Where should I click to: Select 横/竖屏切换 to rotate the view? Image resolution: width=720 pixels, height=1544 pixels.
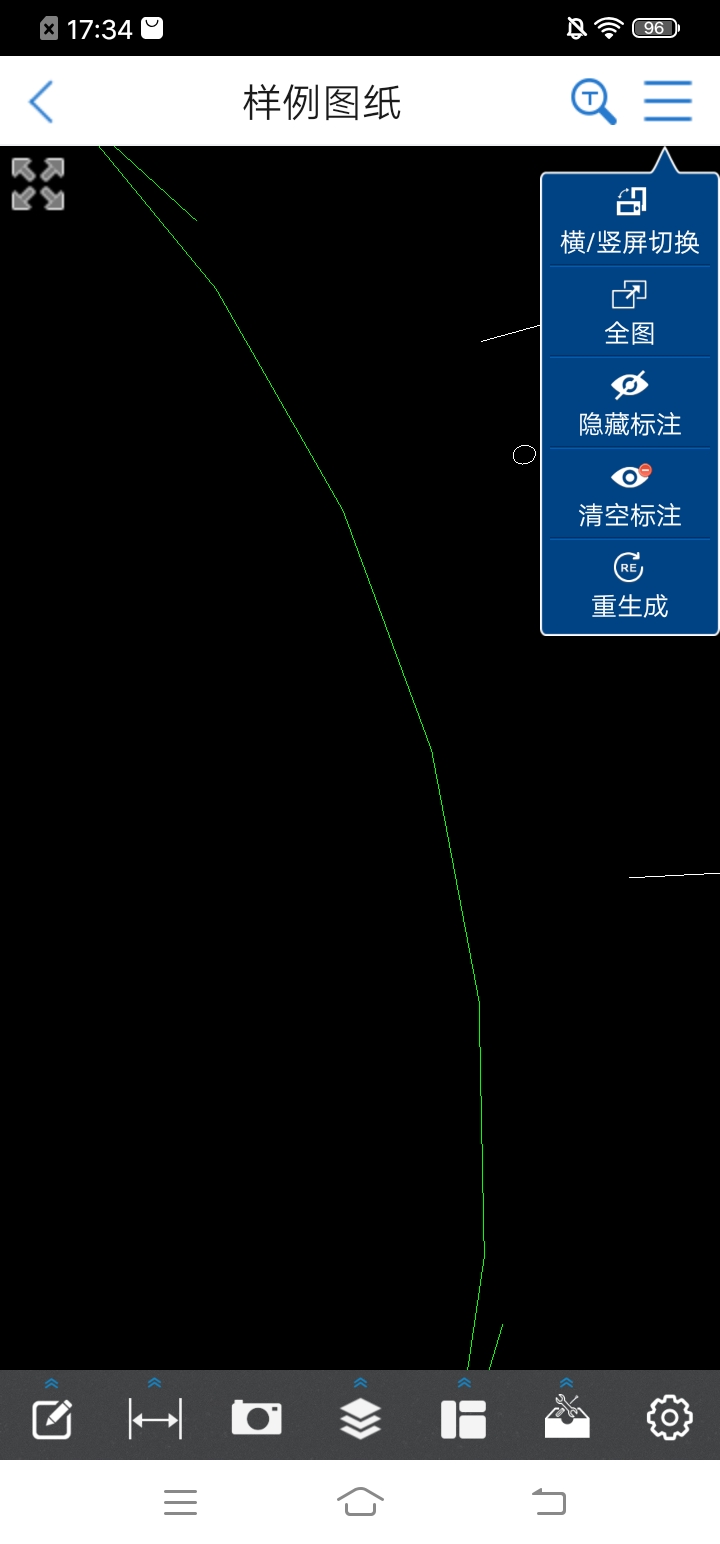(x=629, y=222)
